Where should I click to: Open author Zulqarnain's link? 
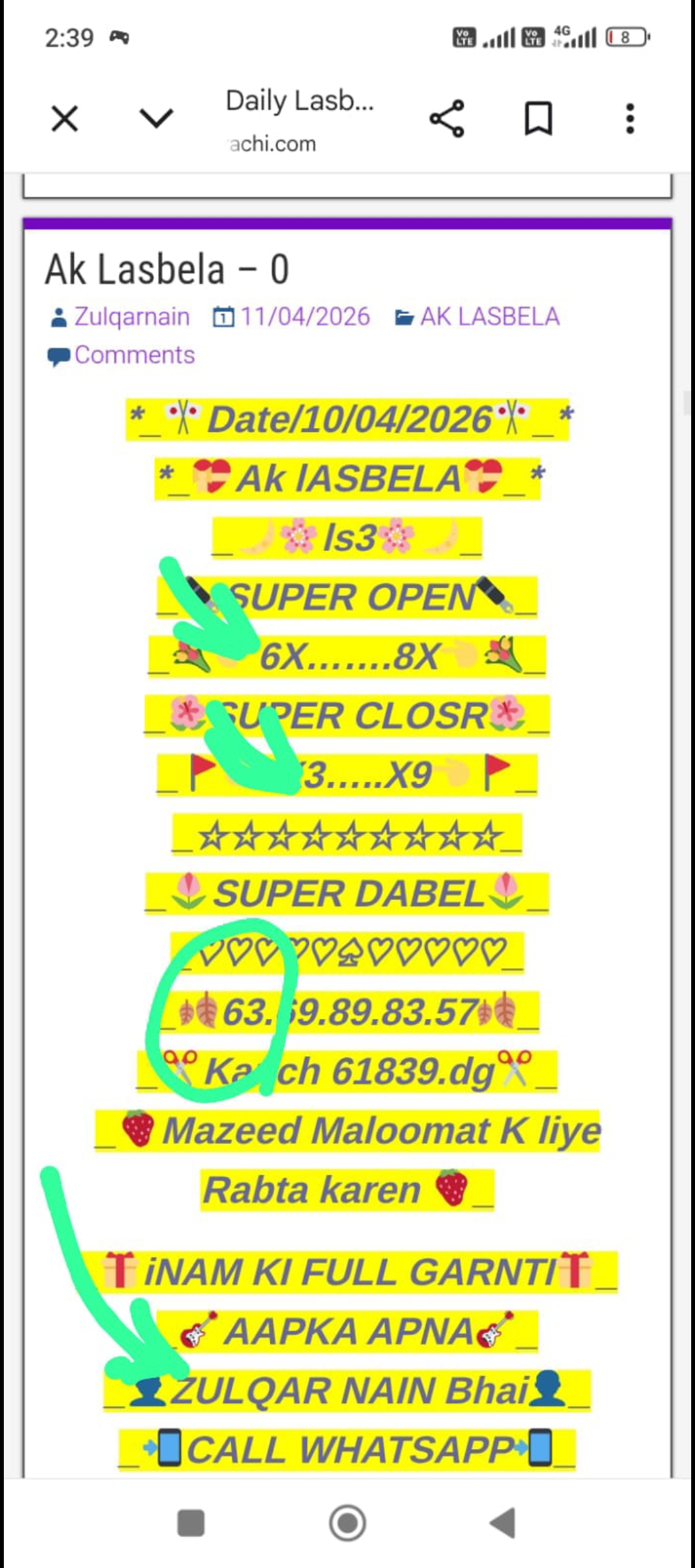(131, 317)
